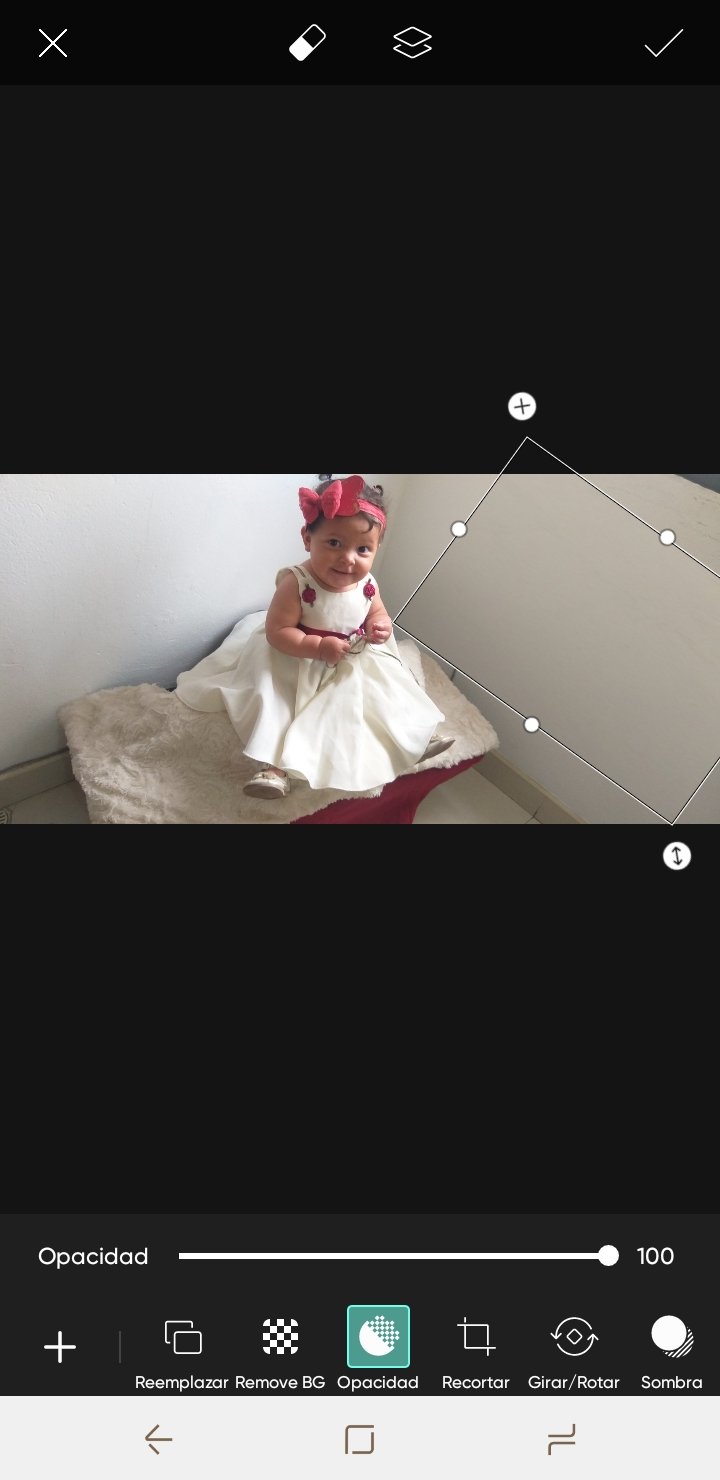720x1480 pixels.
Task: Open the Recortar crop tool
Action: pos(476,1347)
